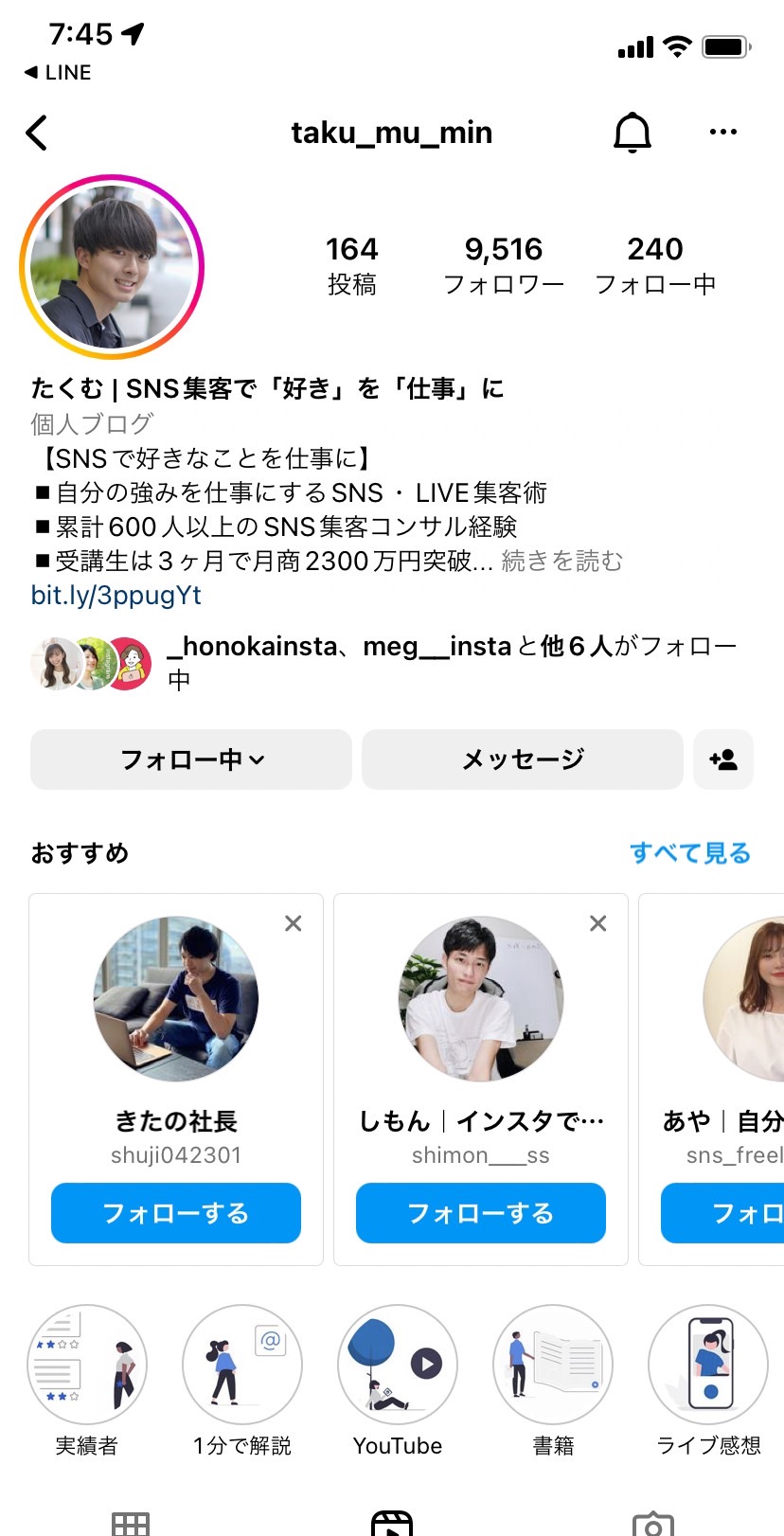Expand the bio with 続きを読む
This screenshot has width=784, height=1536.
click(562, 561)
